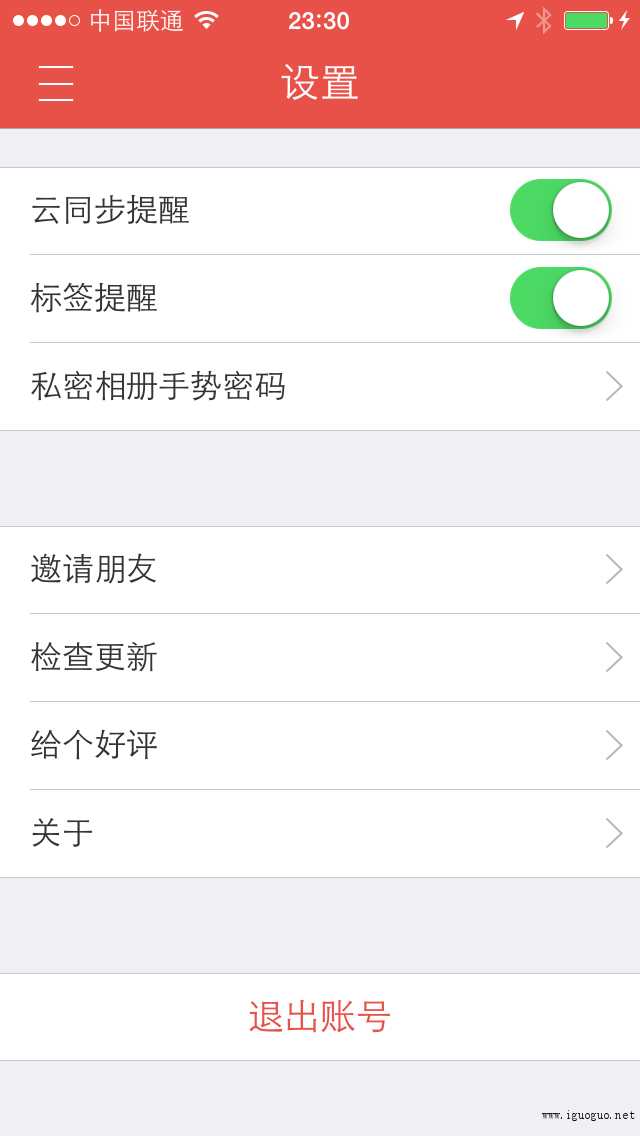The width and height of the screenshot is (640, 1136).
Task: Disable the 标签提醒 switch
Action: (x=561, y=298)
